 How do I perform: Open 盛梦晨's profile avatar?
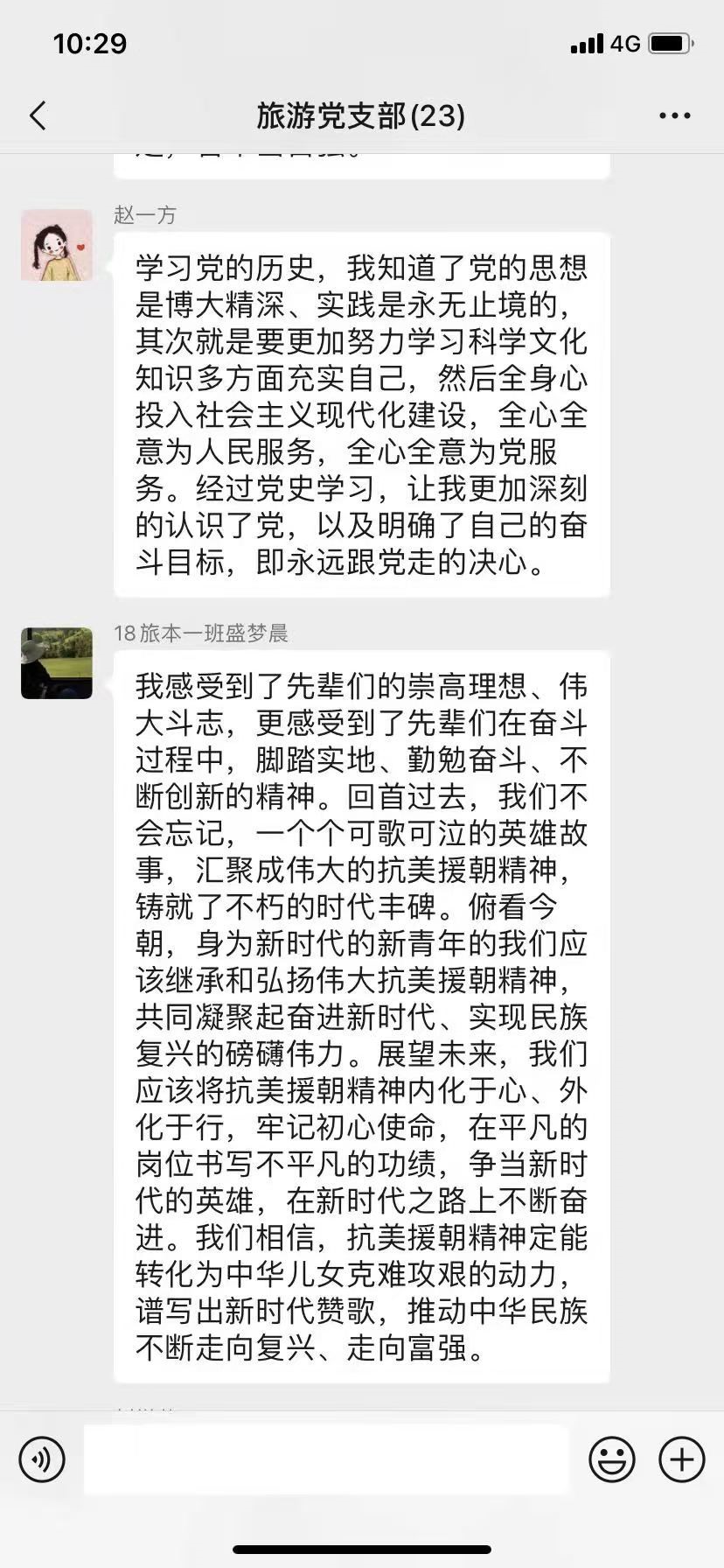(x=57, y=662)
